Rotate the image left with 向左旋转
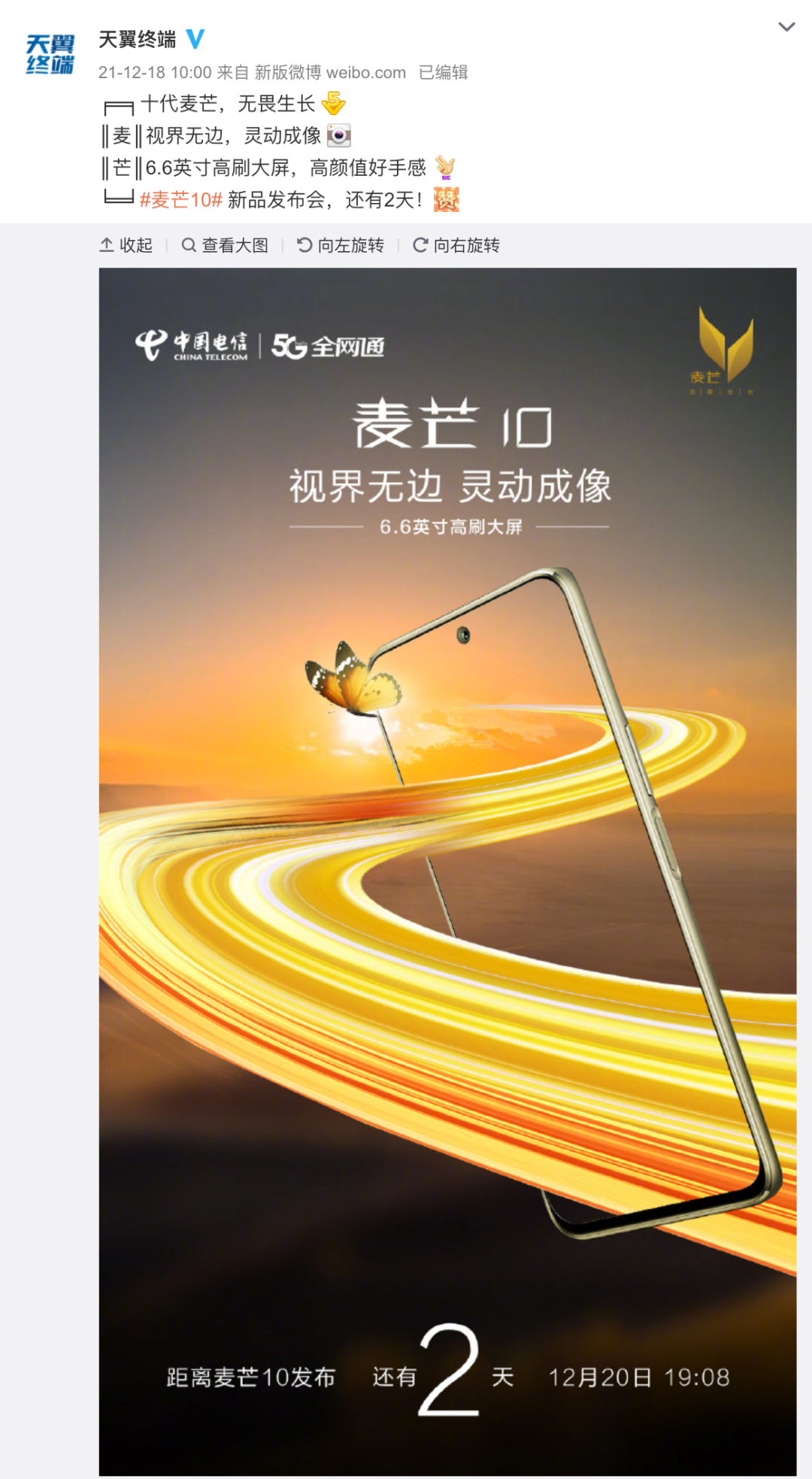812x1479 pixels. (x=341, y=245)
